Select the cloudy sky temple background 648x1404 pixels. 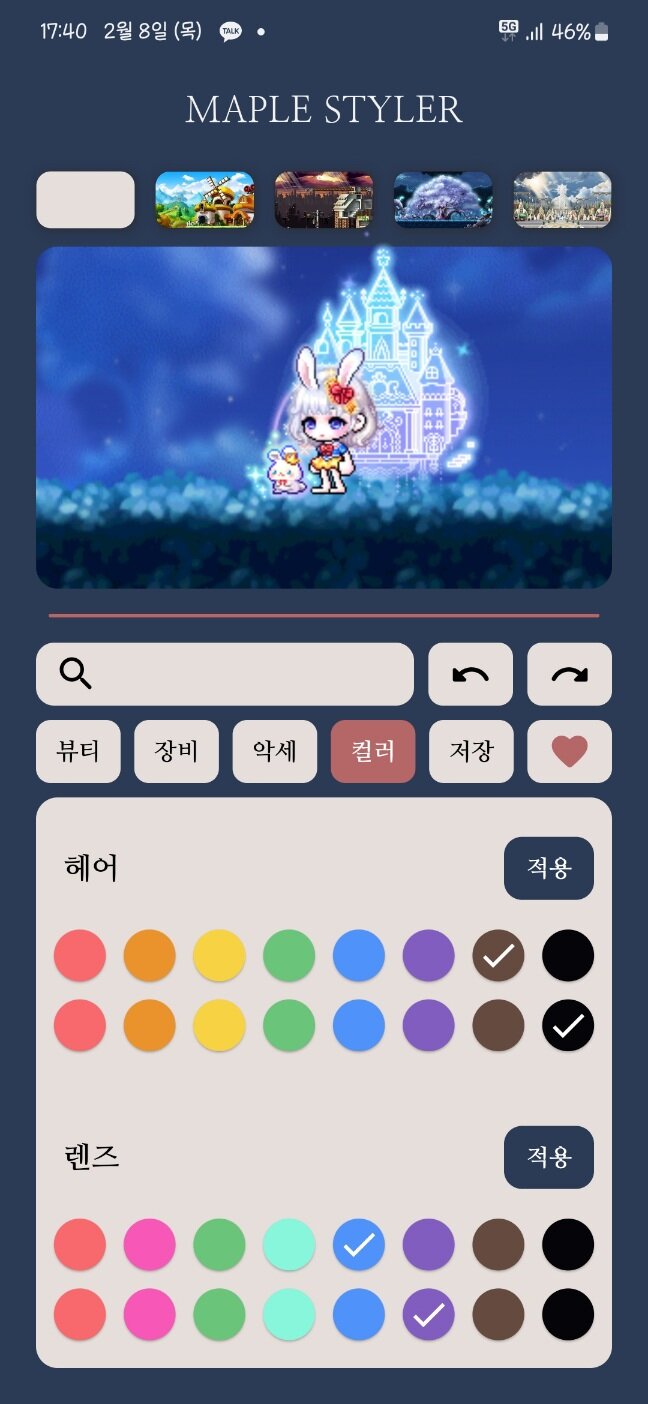[562, 200]
